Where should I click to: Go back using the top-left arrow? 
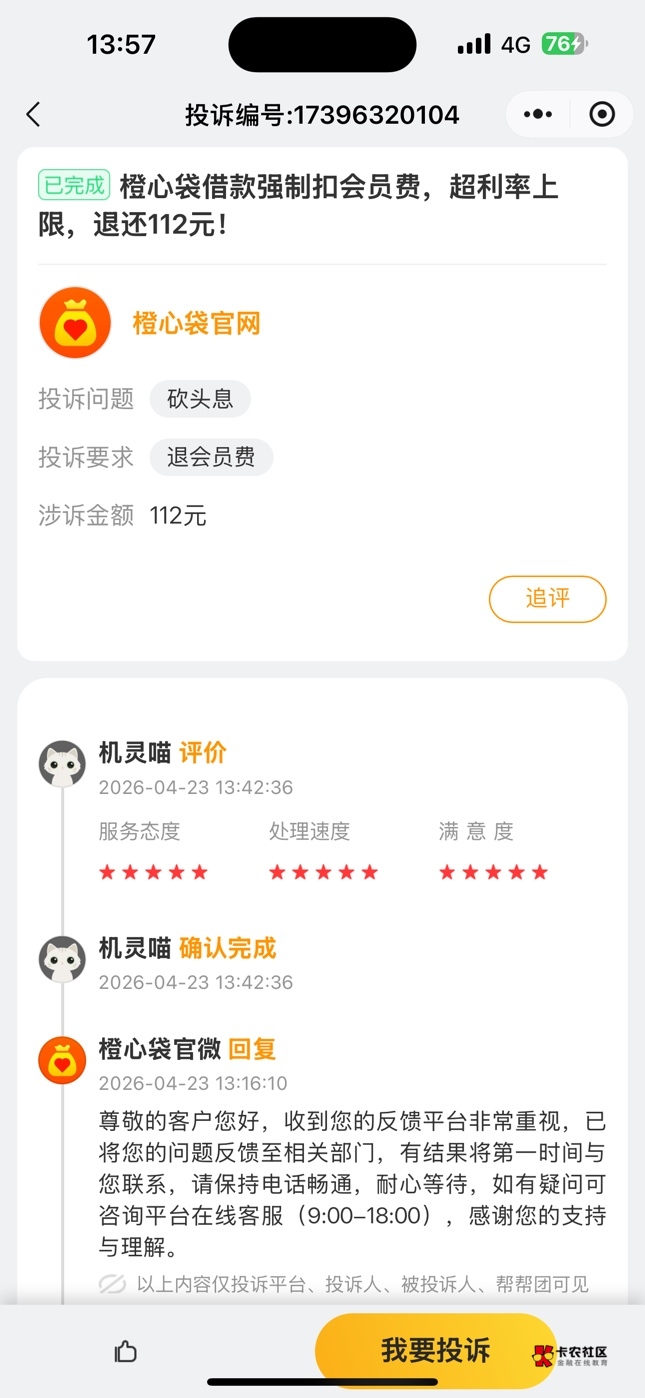coord(34,114)
